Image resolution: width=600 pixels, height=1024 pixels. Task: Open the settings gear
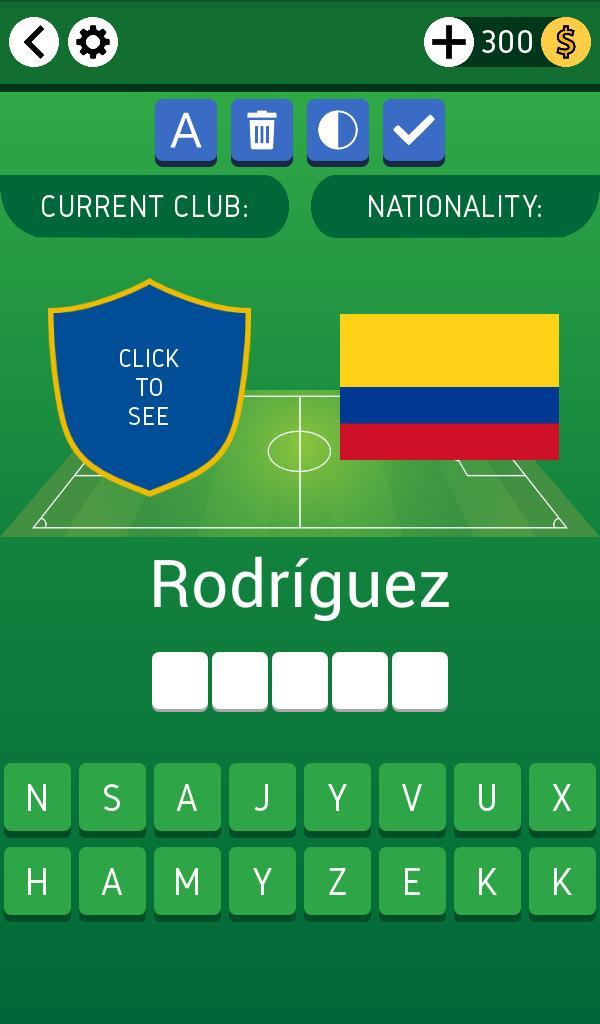point(93,42)
